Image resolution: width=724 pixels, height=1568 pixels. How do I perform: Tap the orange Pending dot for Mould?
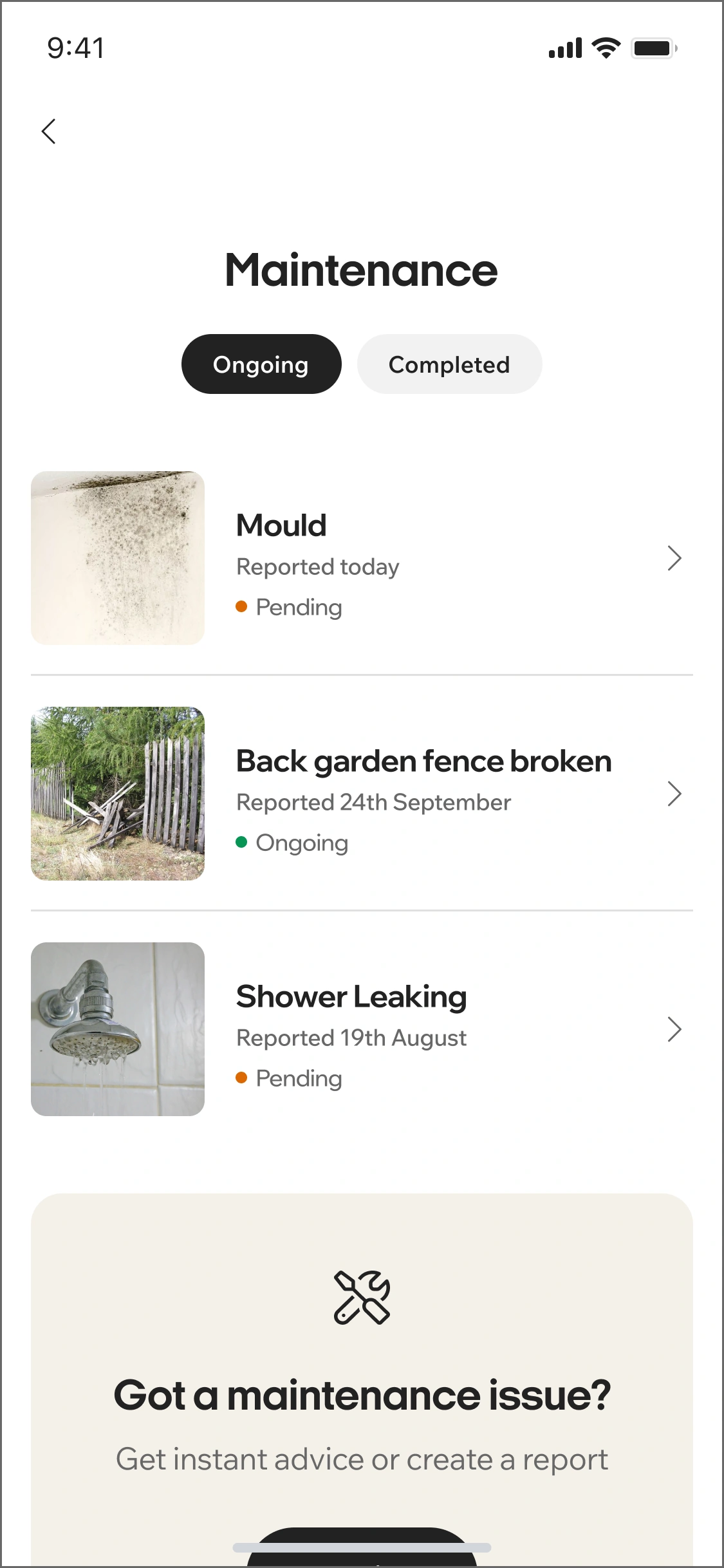(x=241, y=606)
